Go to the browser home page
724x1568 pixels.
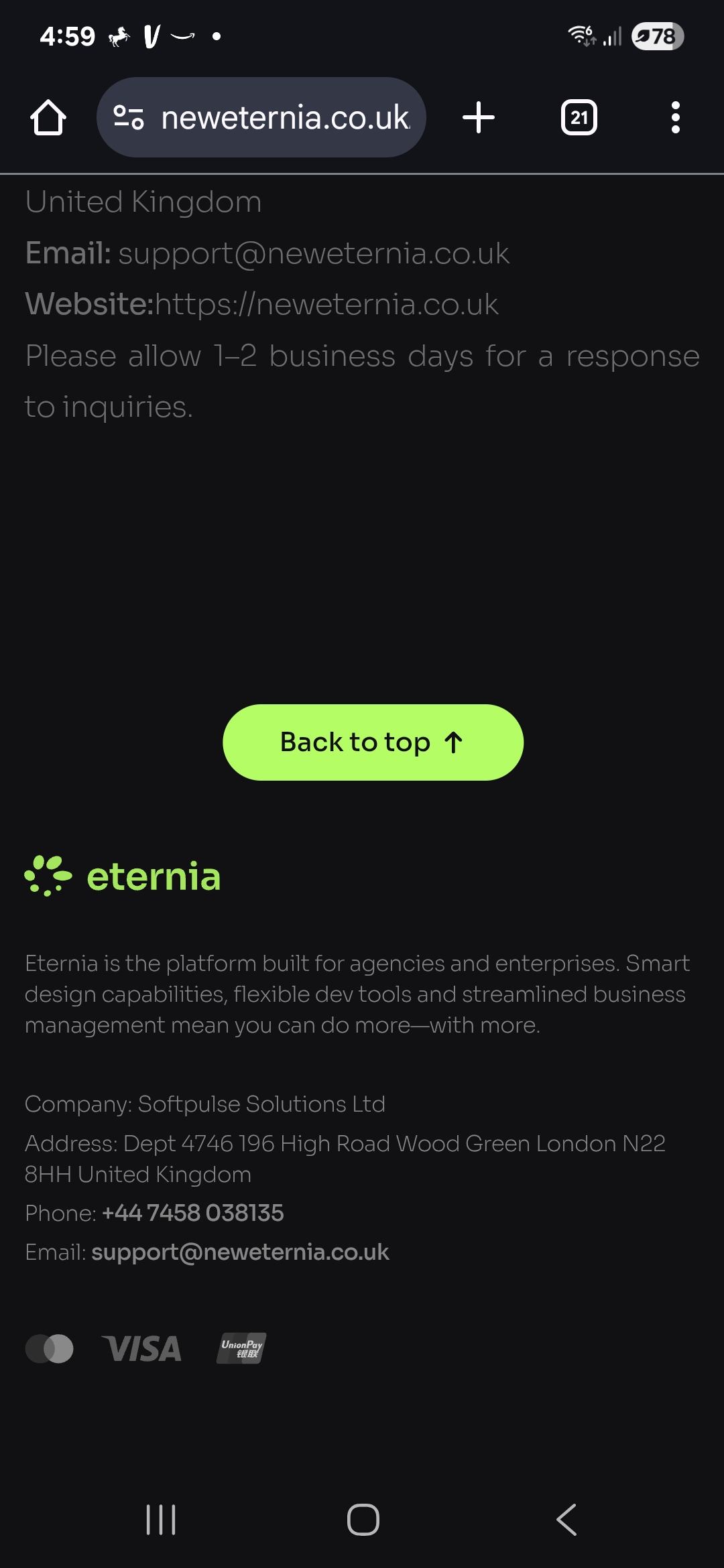(x=48, y=118)
